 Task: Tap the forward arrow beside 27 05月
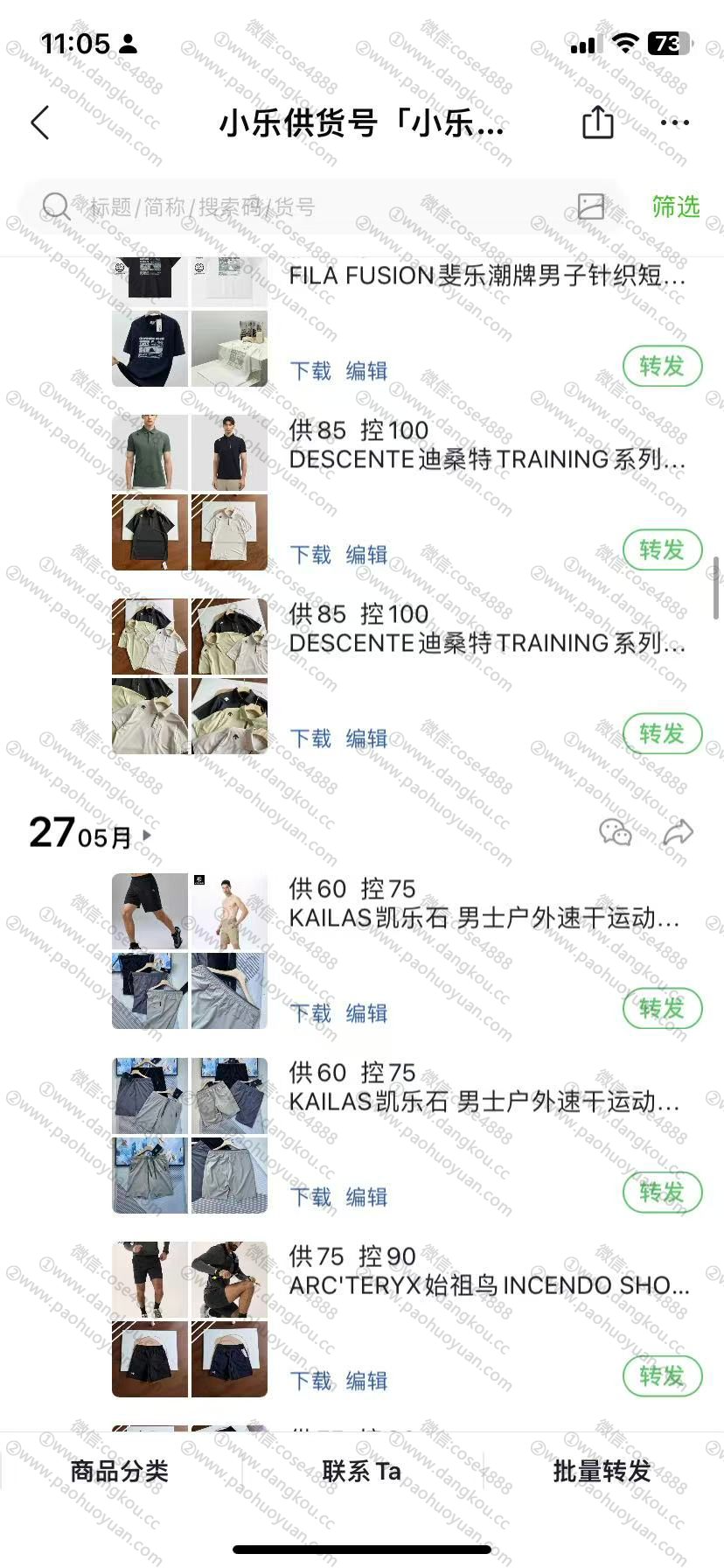(678, 832)
